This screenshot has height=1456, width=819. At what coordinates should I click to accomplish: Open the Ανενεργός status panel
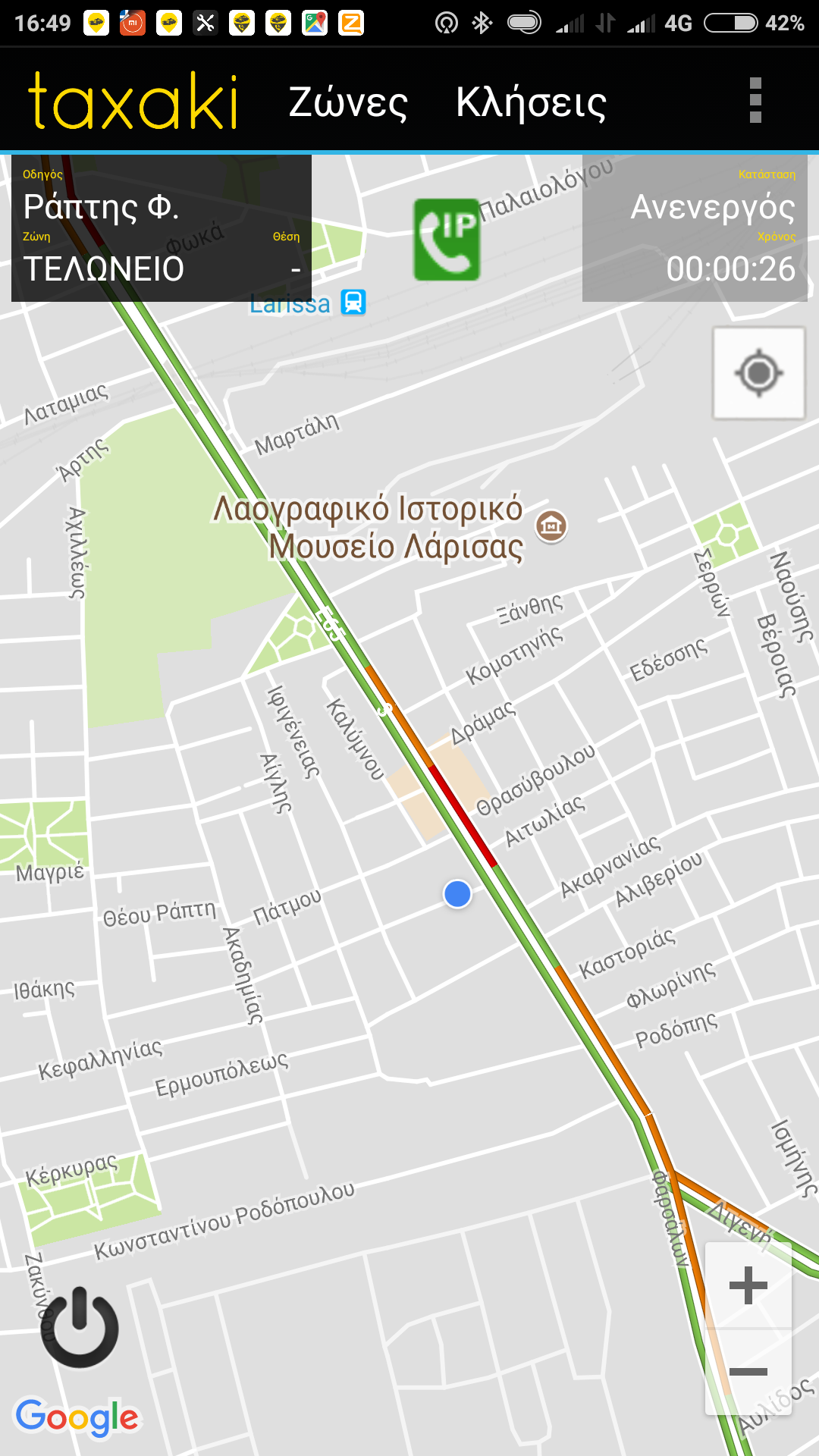(694, 228)
